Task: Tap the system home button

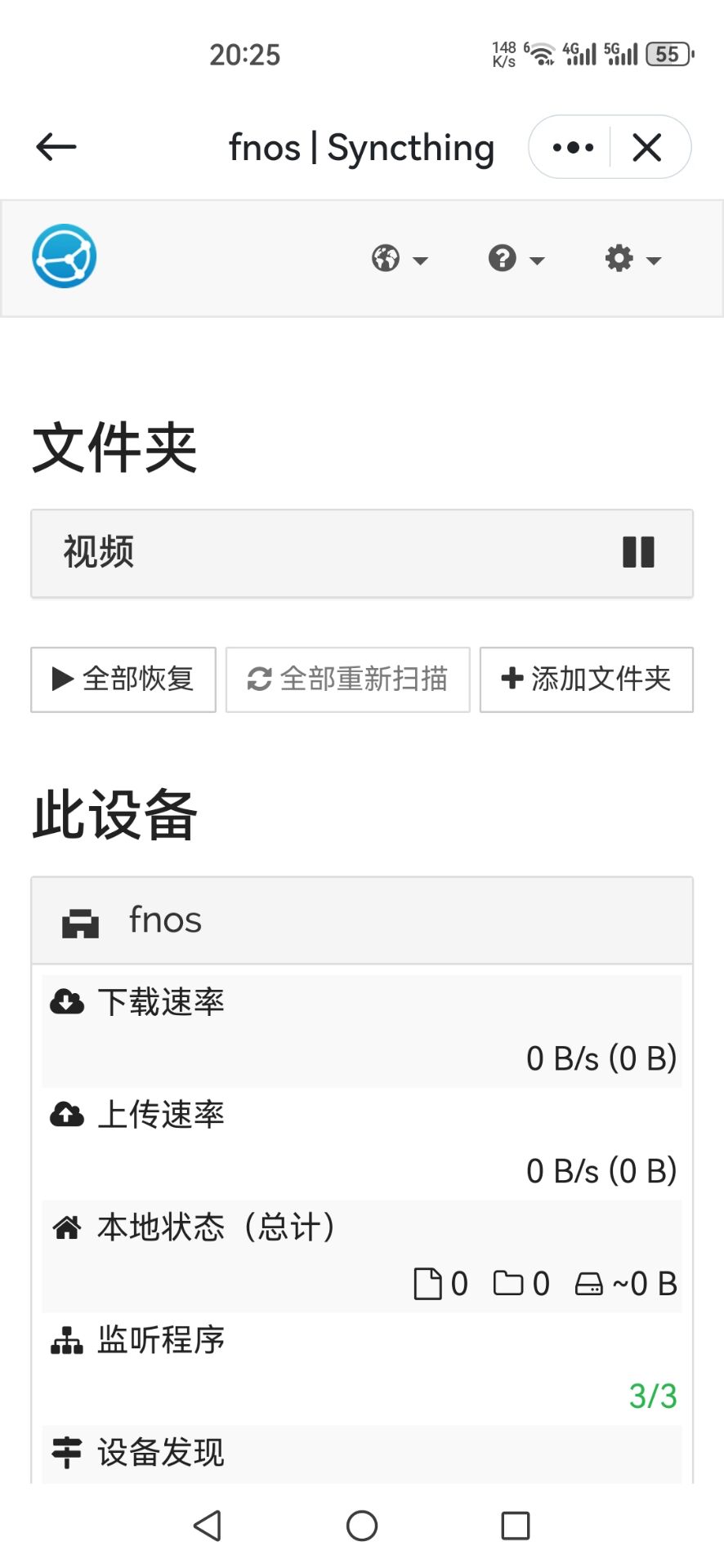Action: click(362, 1526)
